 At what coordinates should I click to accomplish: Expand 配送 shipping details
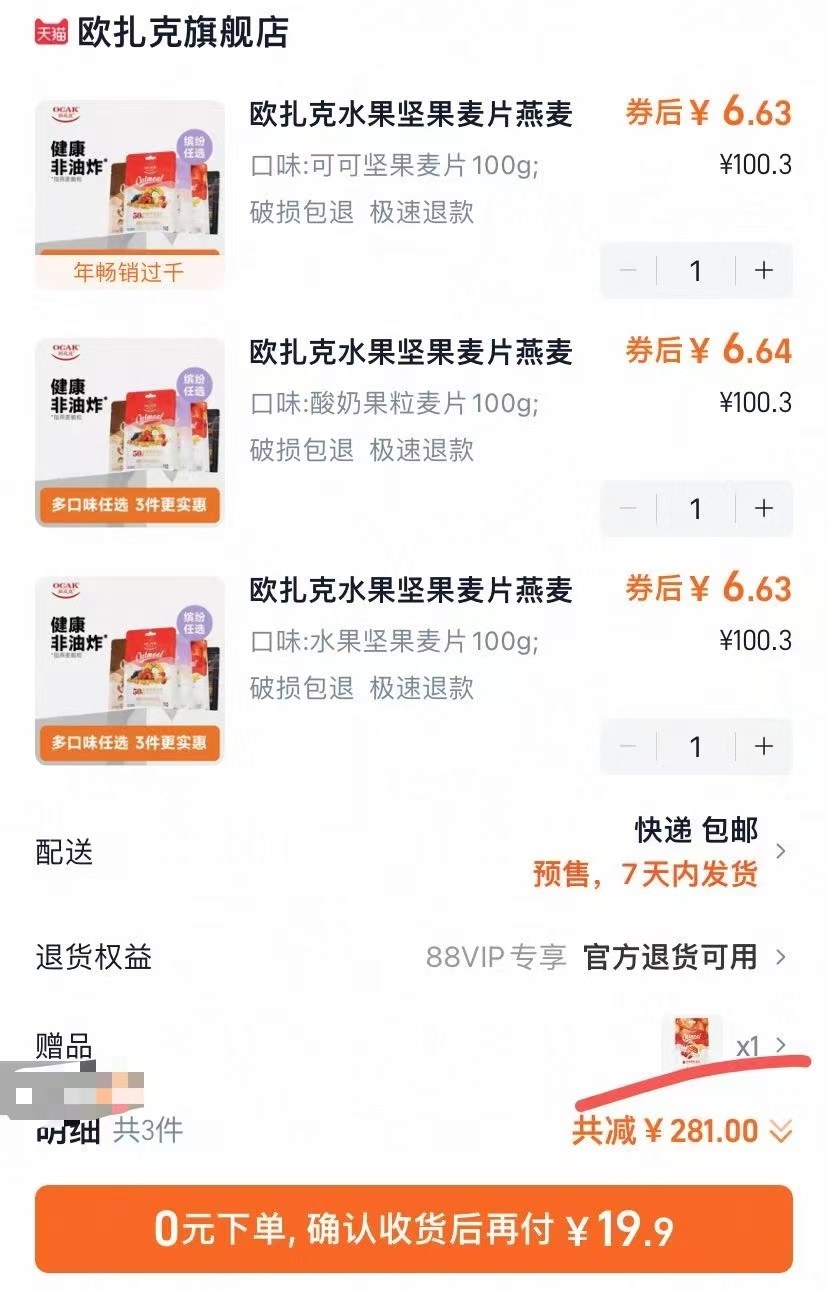[x=783, y=852]
